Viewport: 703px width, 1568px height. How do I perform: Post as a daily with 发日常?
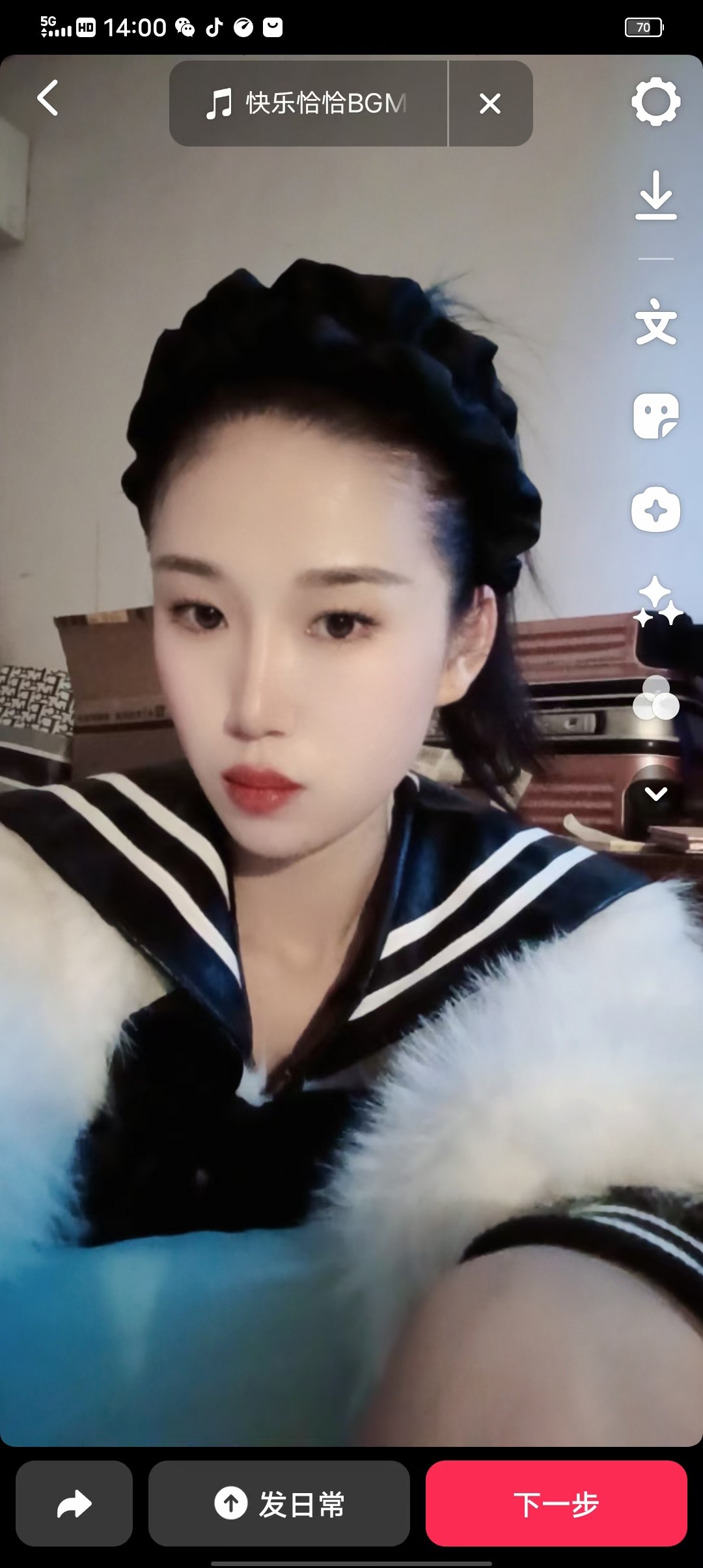click(x=279, y=1504)
